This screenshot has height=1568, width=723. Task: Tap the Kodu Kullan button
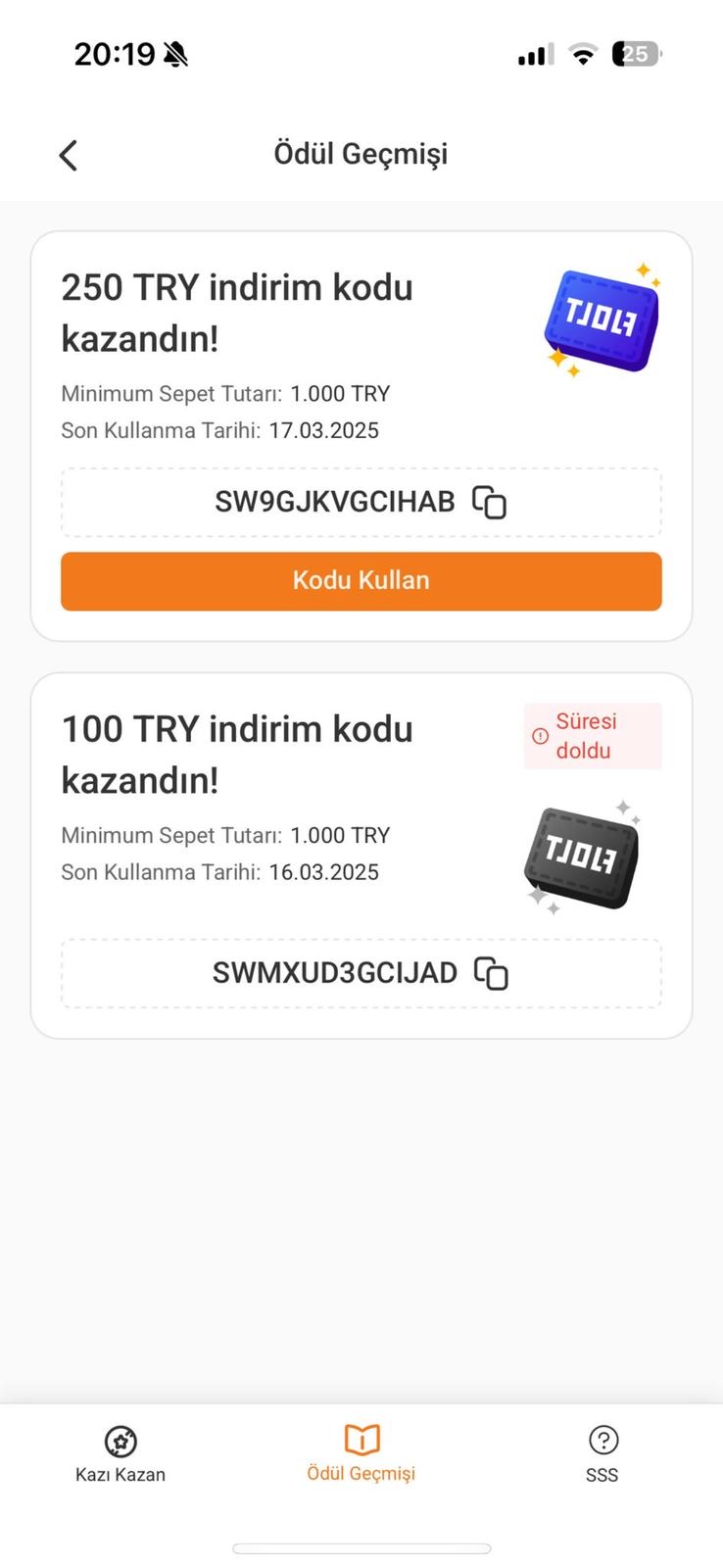tap(361, 581)
